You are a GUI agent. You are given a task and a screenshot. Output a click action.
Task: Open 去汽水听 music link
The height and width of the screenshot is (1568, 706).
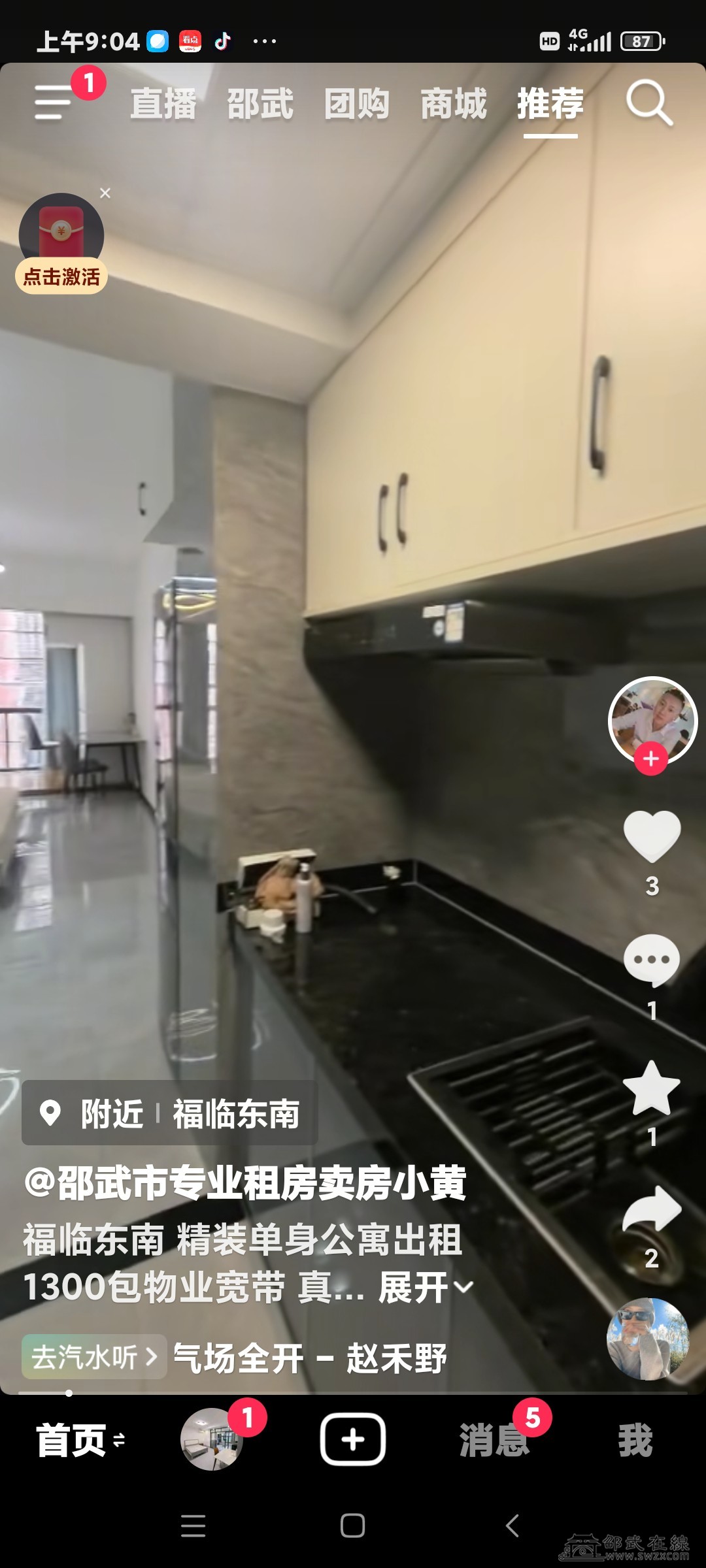click(94, 1357)
